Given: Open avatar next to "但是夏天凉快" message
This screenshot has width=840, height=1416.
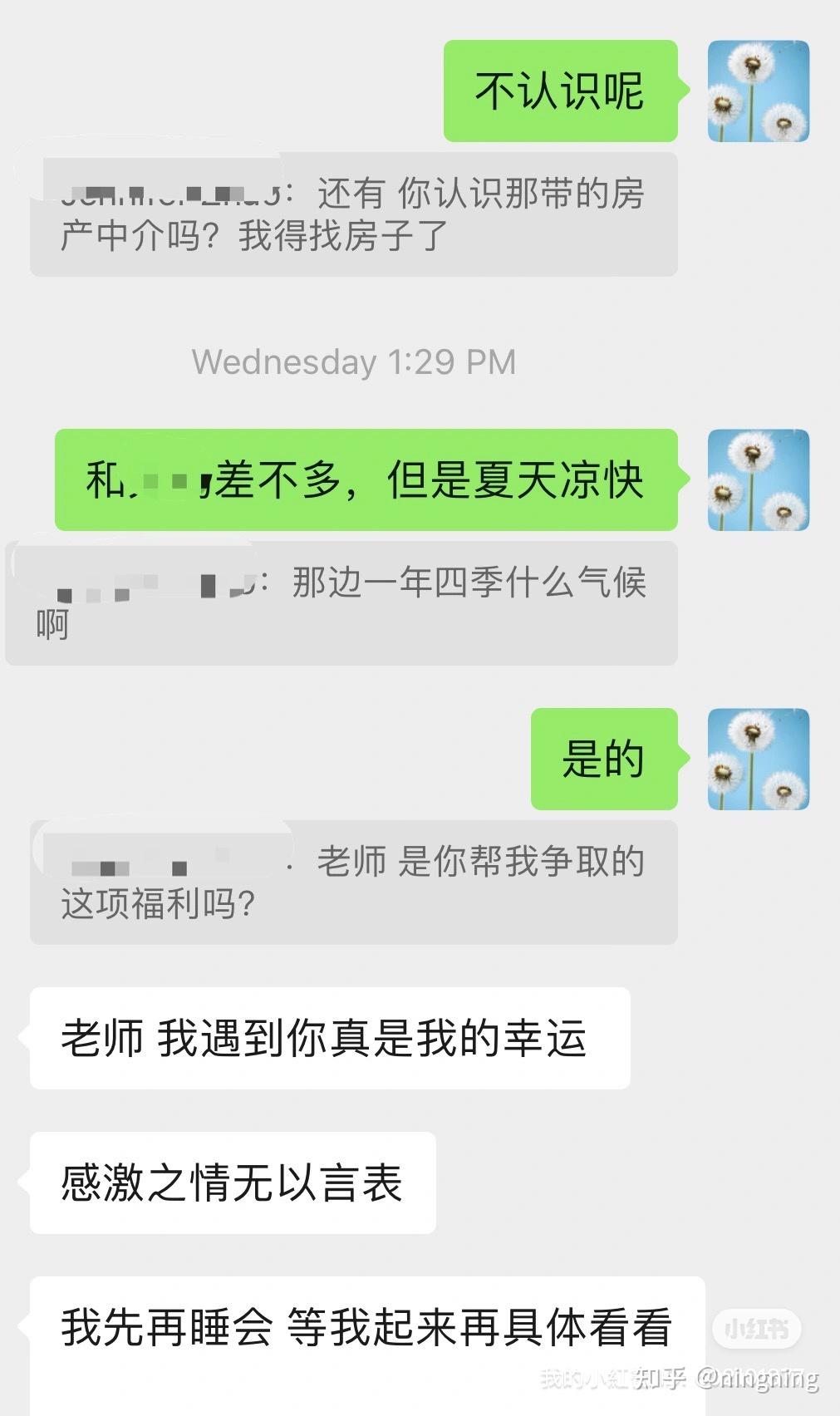Looking at the screenshot, I should [x=758, y=479].
